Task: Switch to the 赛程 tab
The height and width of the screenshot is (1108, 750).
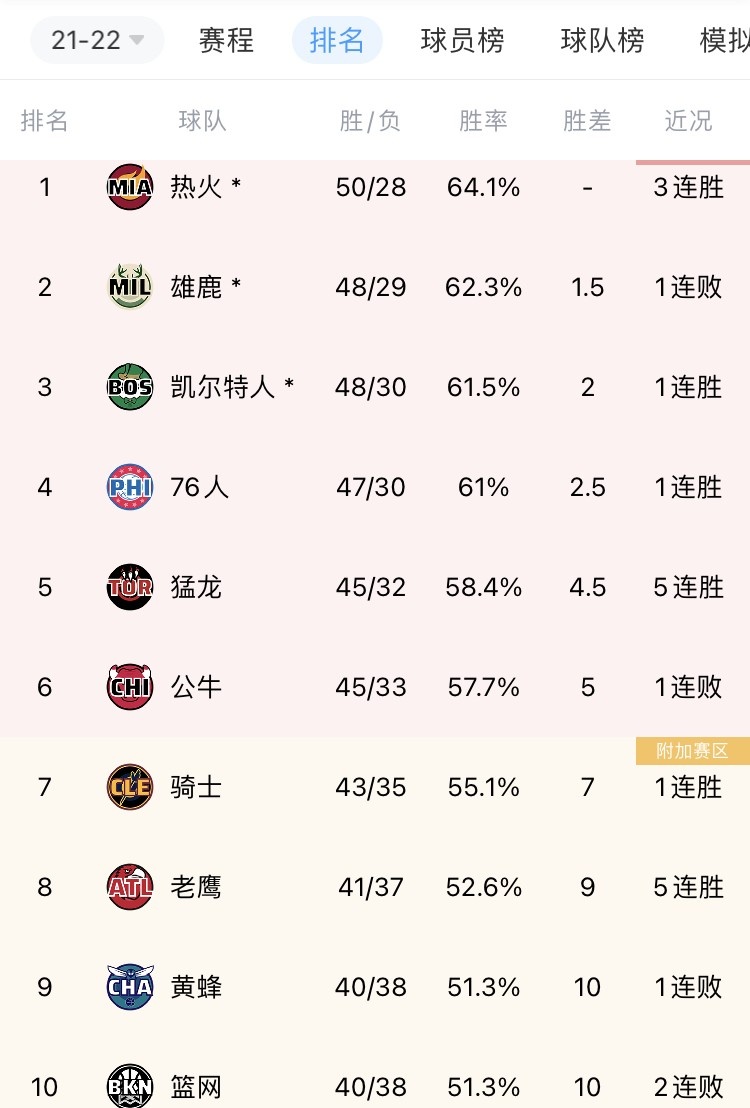Action: click(x=226, y=40)
